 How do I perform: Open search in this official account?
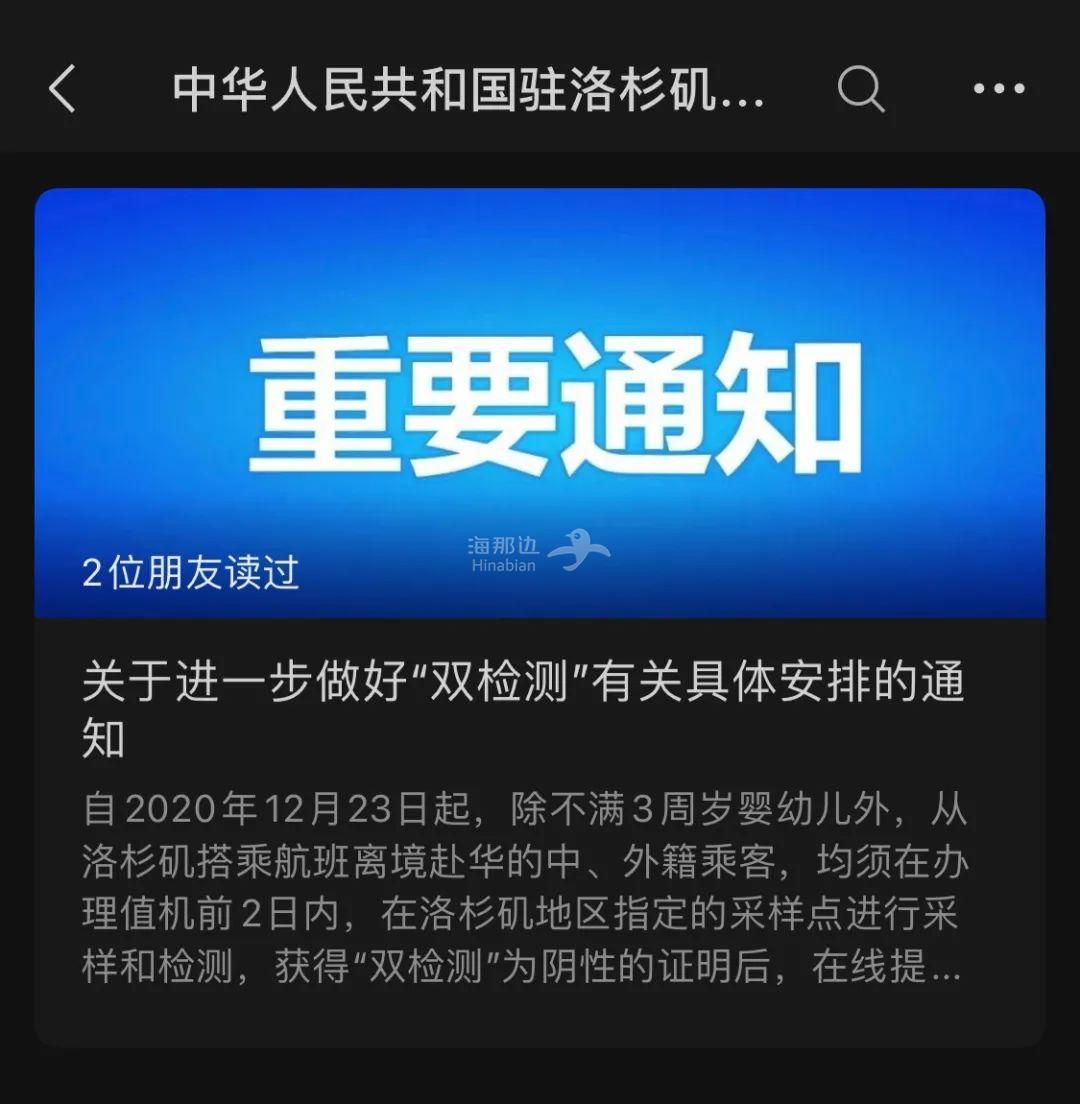(x=860, y=90)
